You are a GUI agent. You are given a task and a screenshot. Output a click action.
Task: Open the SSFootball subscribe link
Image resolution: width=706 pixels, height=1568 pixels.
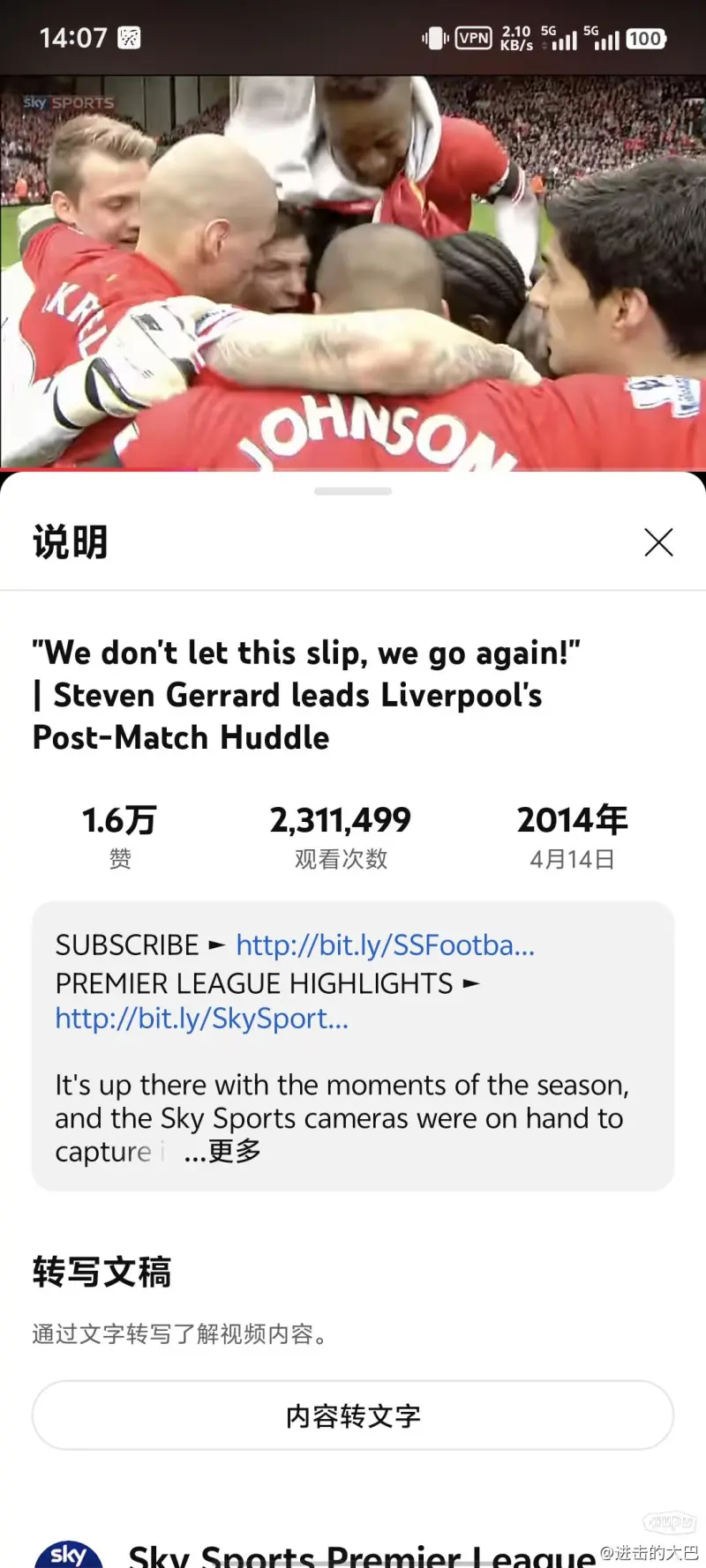click(385, 945)
